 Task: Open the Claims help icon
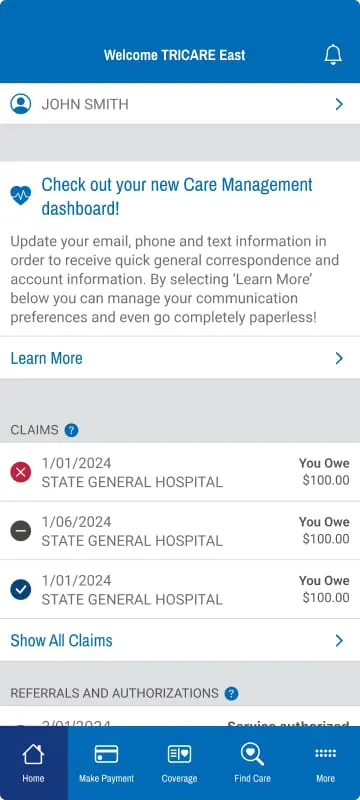click(x=71, y=430)
